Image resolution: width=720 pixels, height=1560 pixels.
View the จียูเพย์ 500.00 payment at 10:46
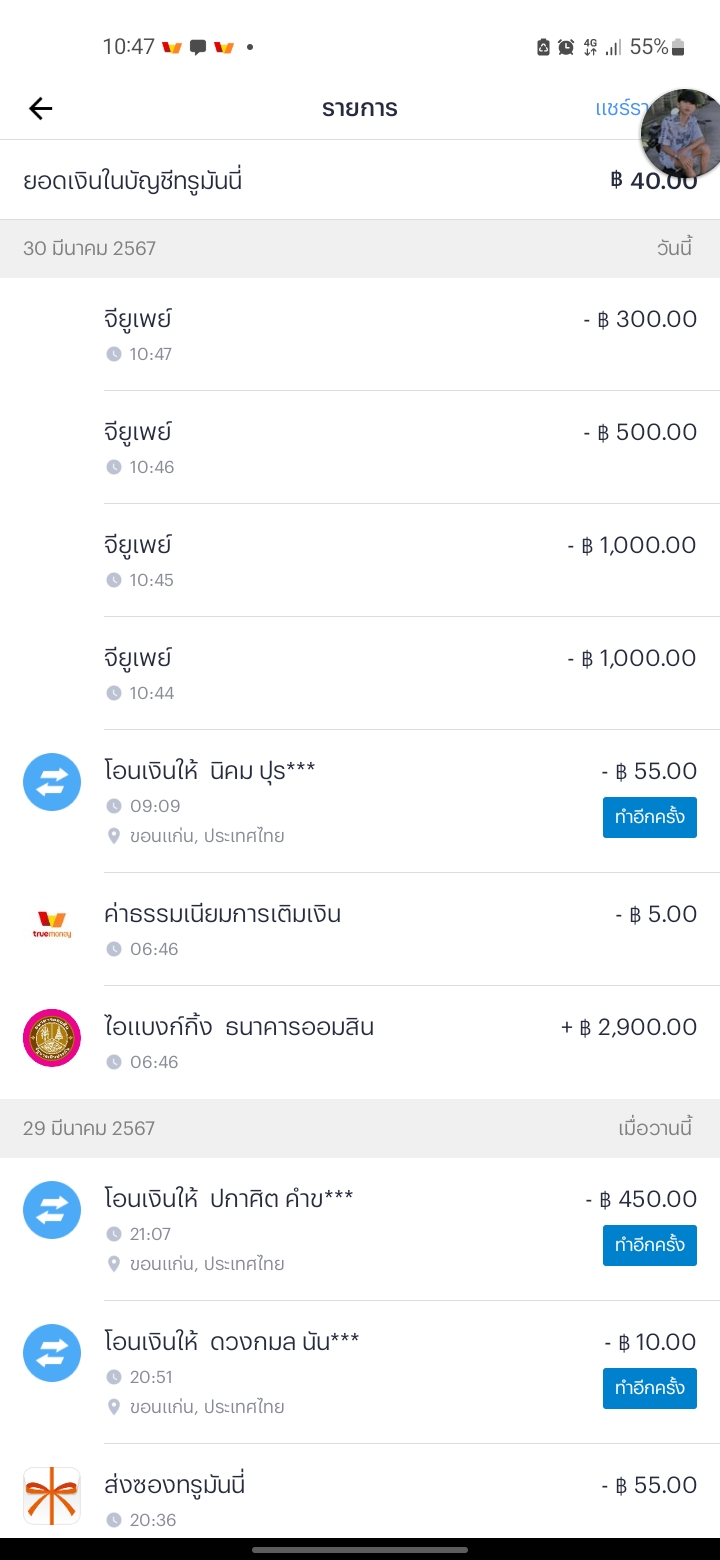pyautogui.click(x=360, y=447)
